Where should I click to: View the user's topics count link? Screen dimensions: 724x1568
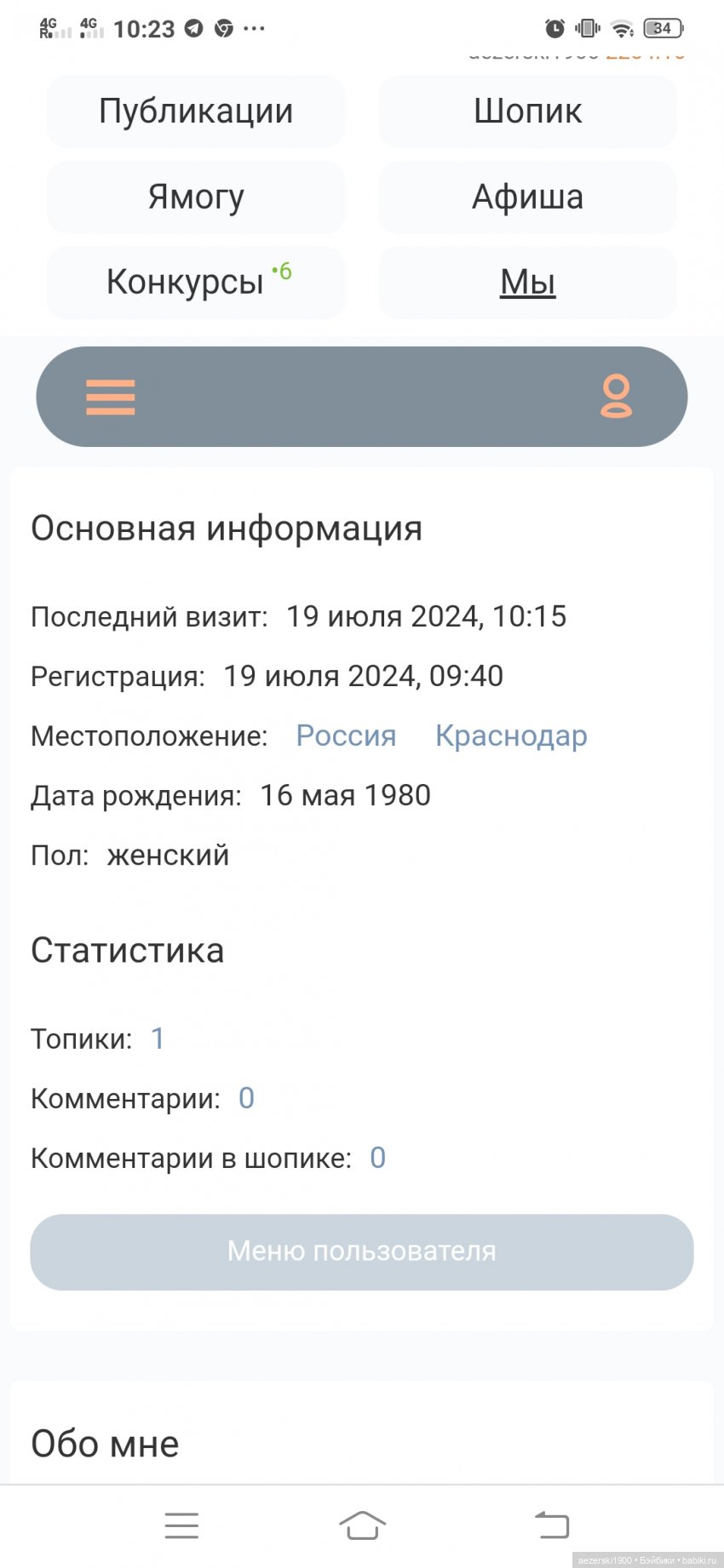click(x=158, y=1039)
